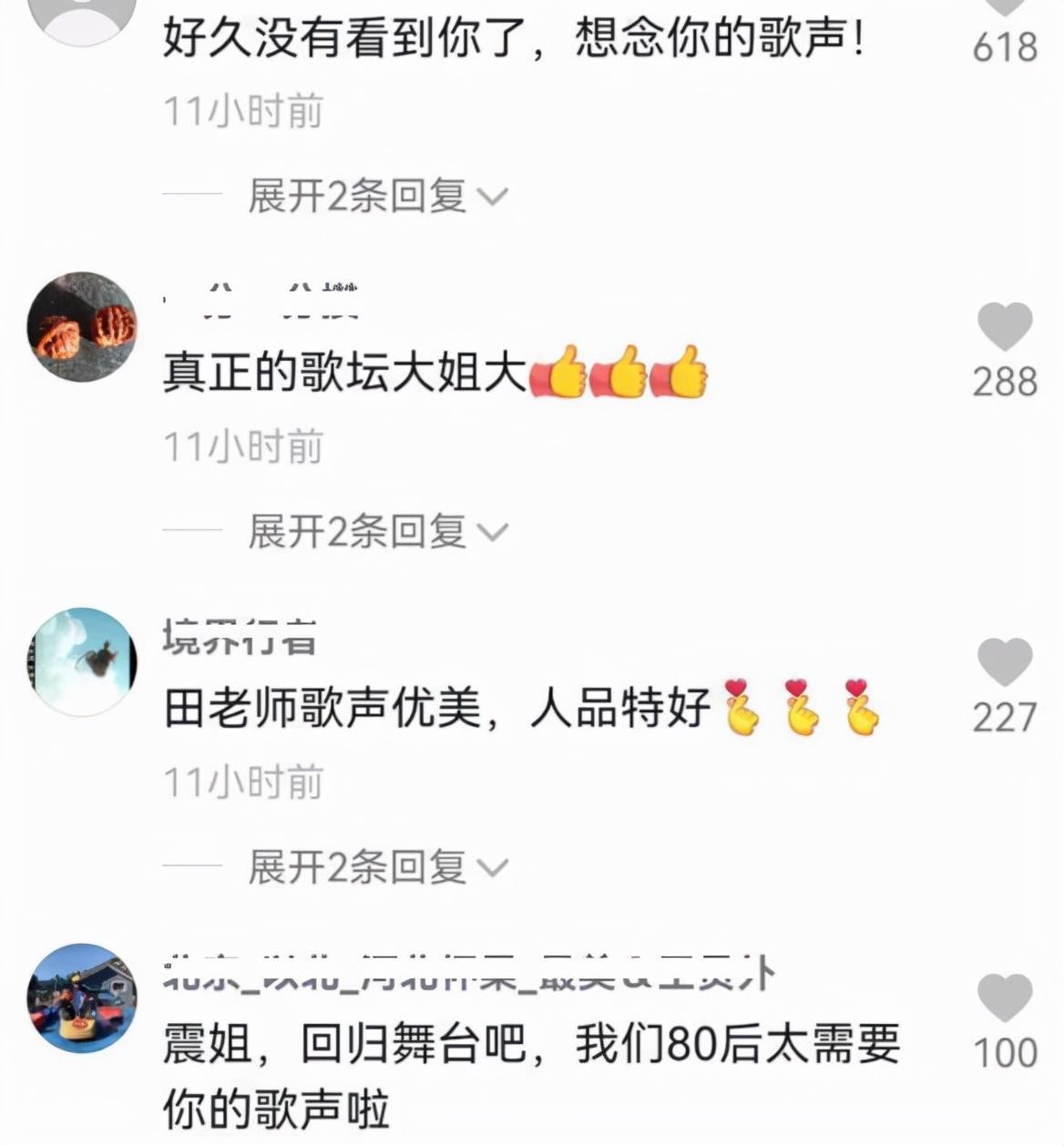
Task: Like the comment 田老师歌声优美，人品特好
Action: [x=1004, y=662]
